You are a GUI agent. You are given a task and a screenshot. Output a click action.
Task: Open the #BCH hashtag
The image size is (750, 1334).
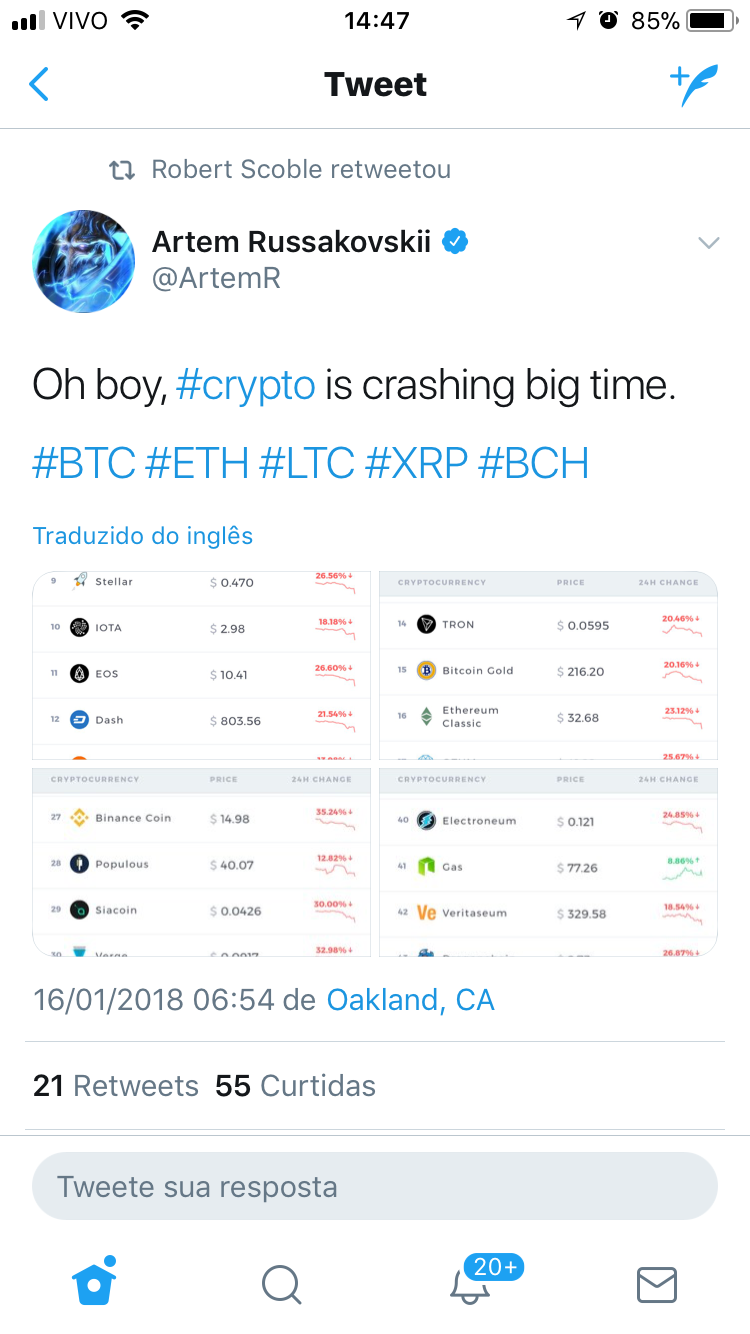pos(533,464)
